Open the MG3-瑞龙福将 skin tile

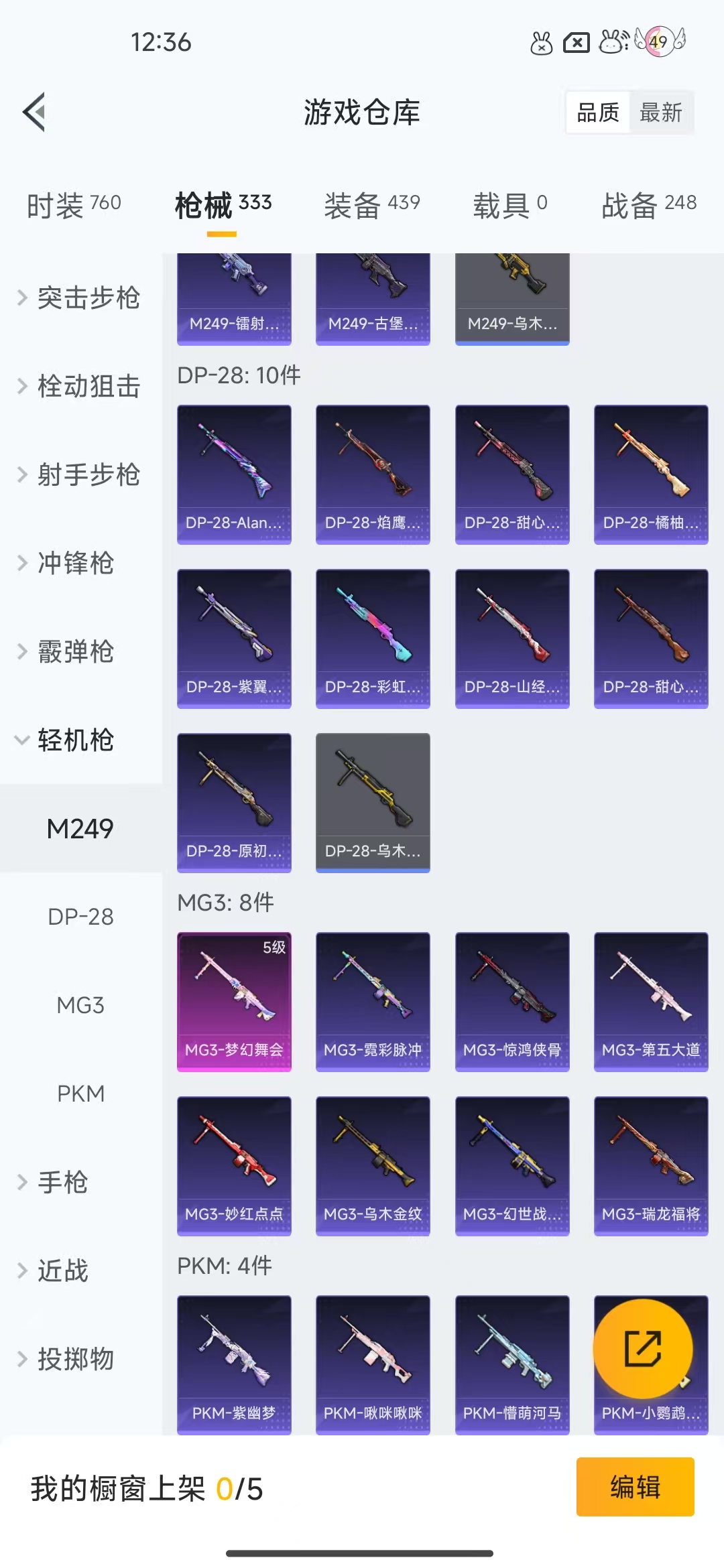tap(651, 1166)
